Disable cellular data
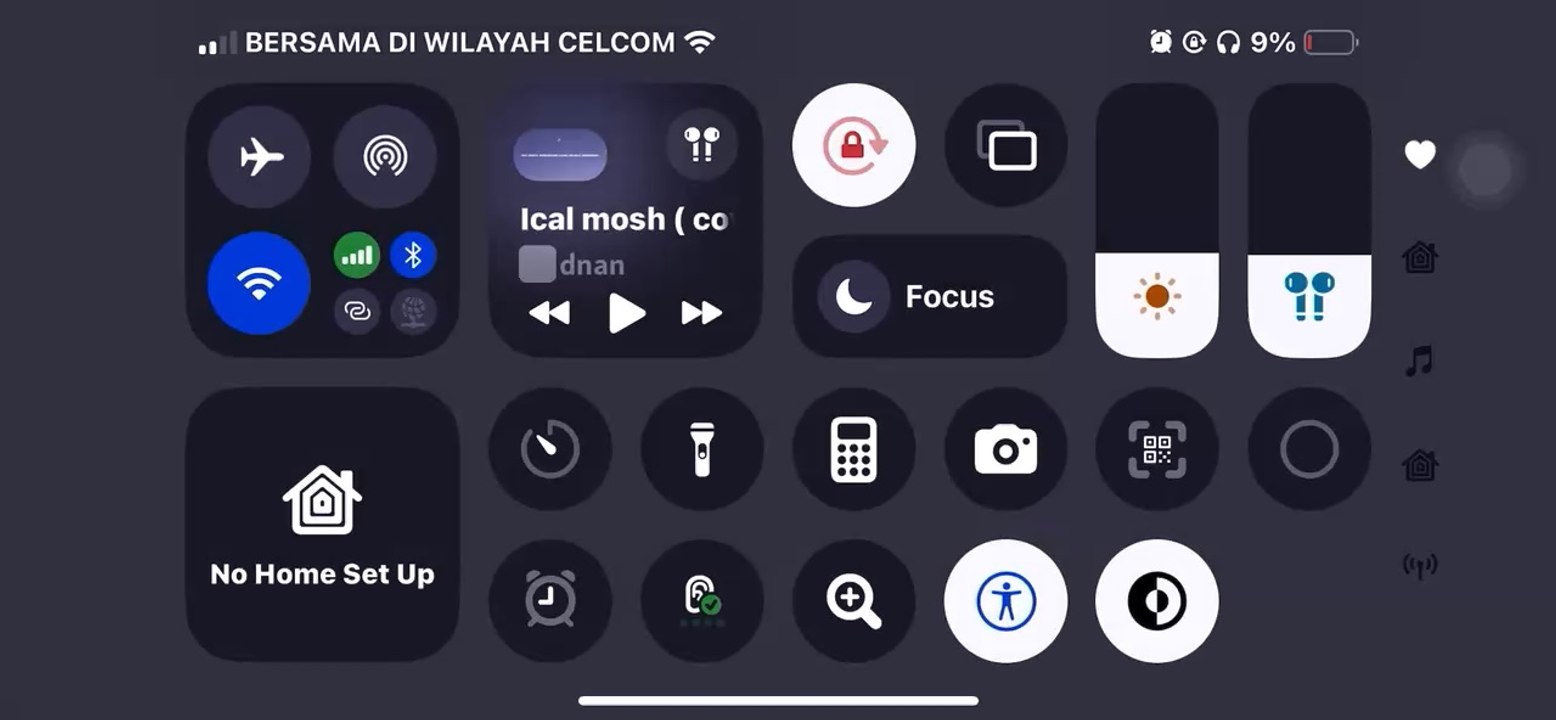Viewport: 1556px width, 720px height. pos(357,255)
